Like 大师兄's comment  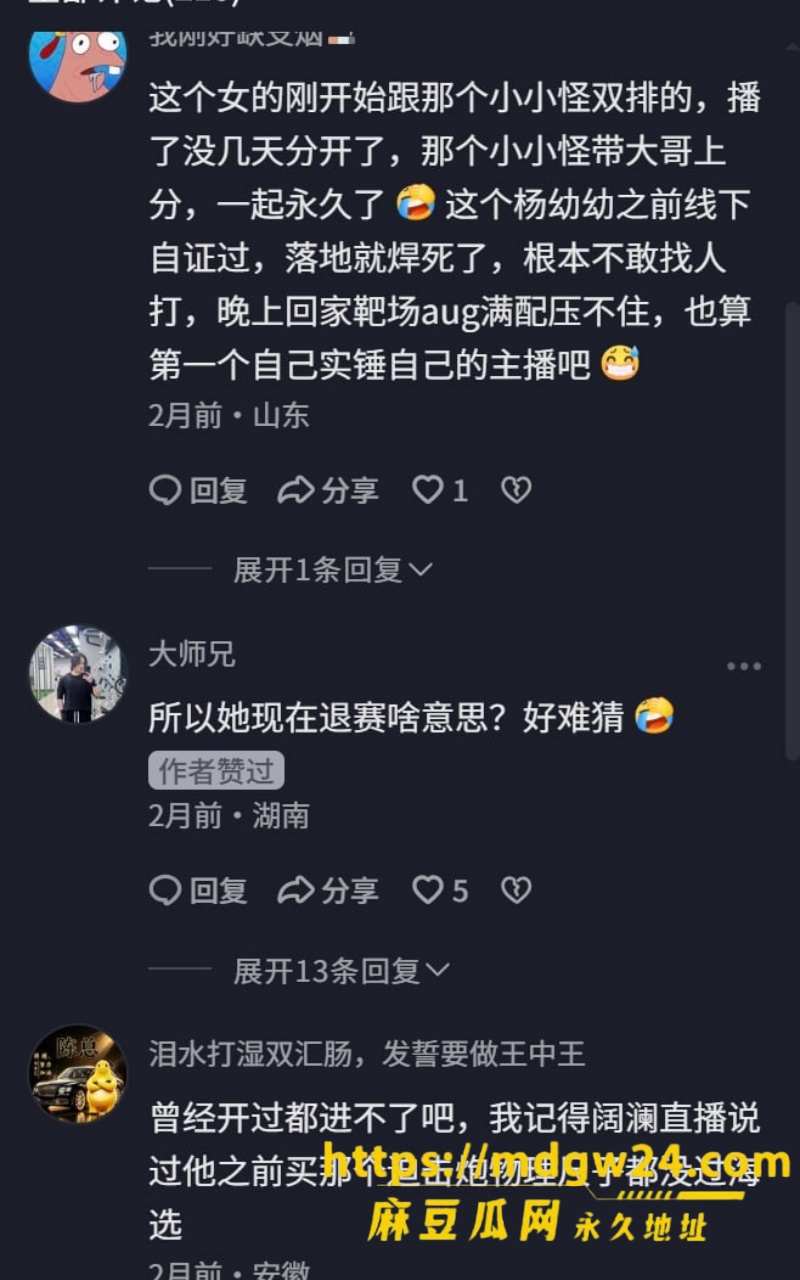[440, 890]
